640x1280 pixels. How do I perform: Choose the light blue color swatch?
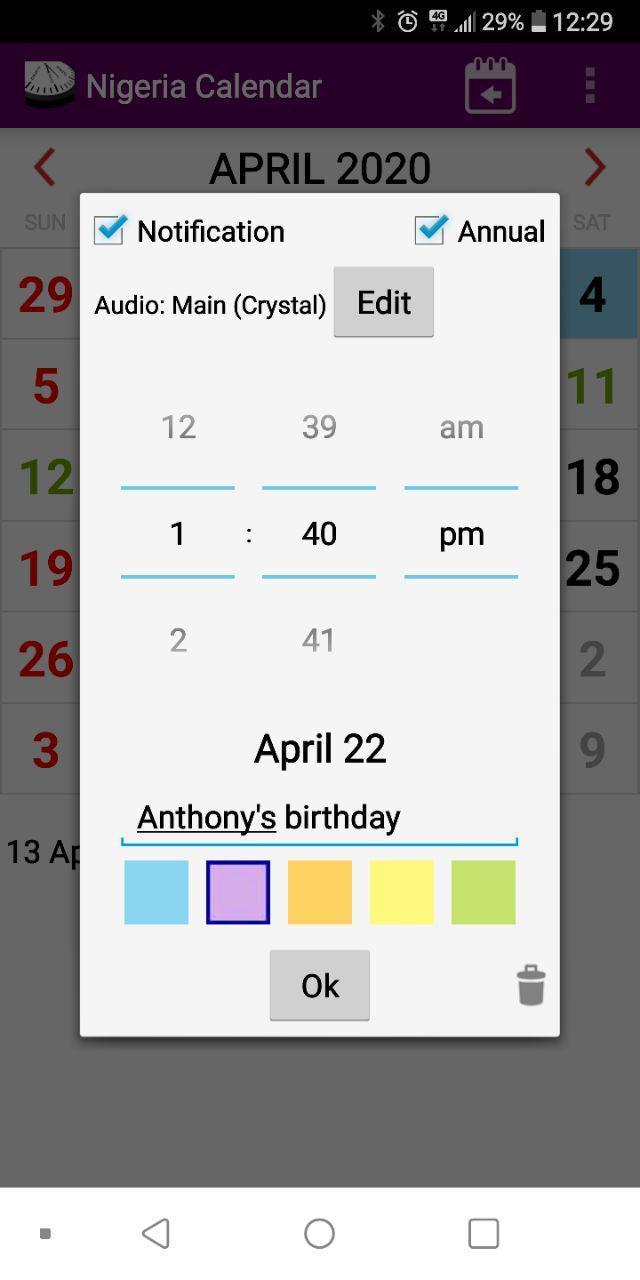[x=156, y=892]
